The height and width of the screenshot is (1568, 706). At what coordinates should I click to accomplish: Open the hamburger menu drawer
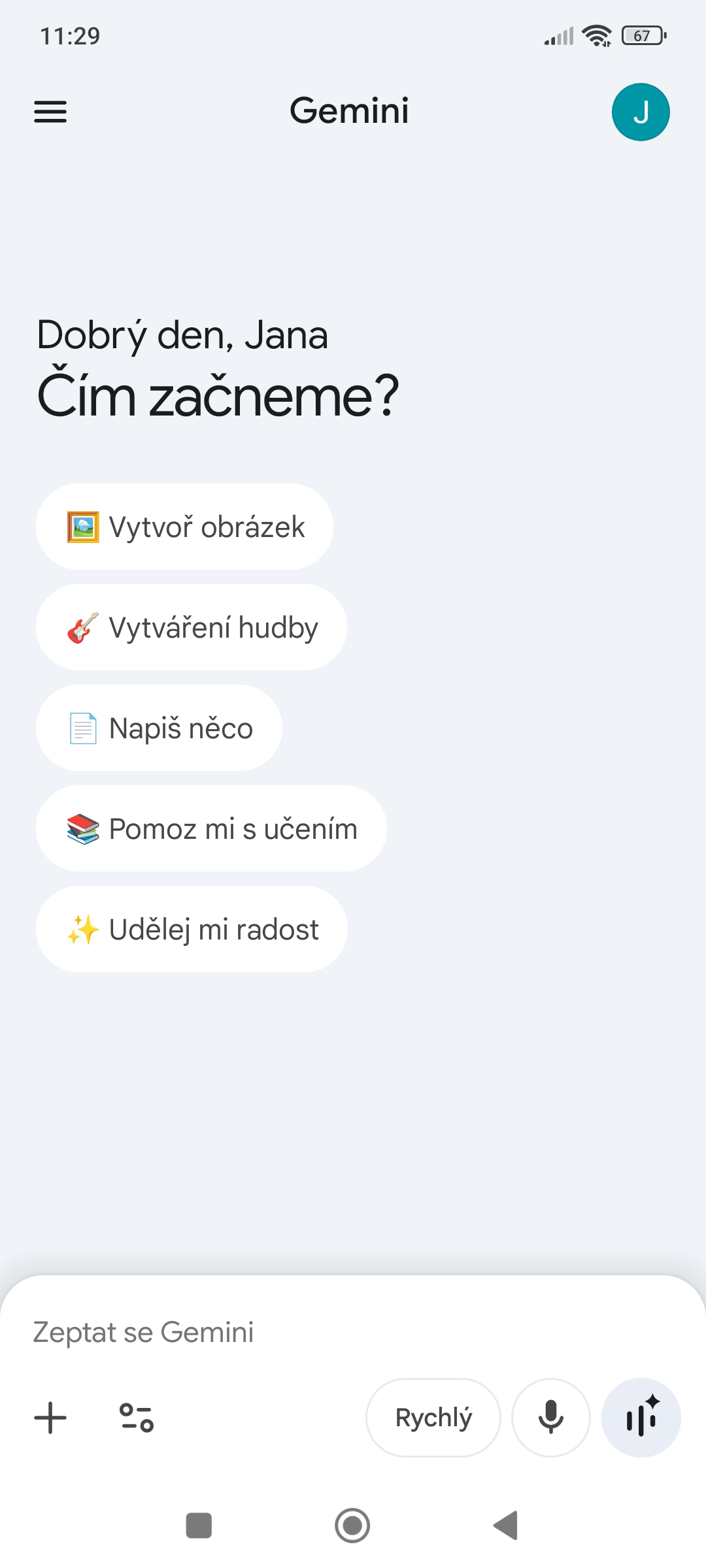tap(50, 112)
